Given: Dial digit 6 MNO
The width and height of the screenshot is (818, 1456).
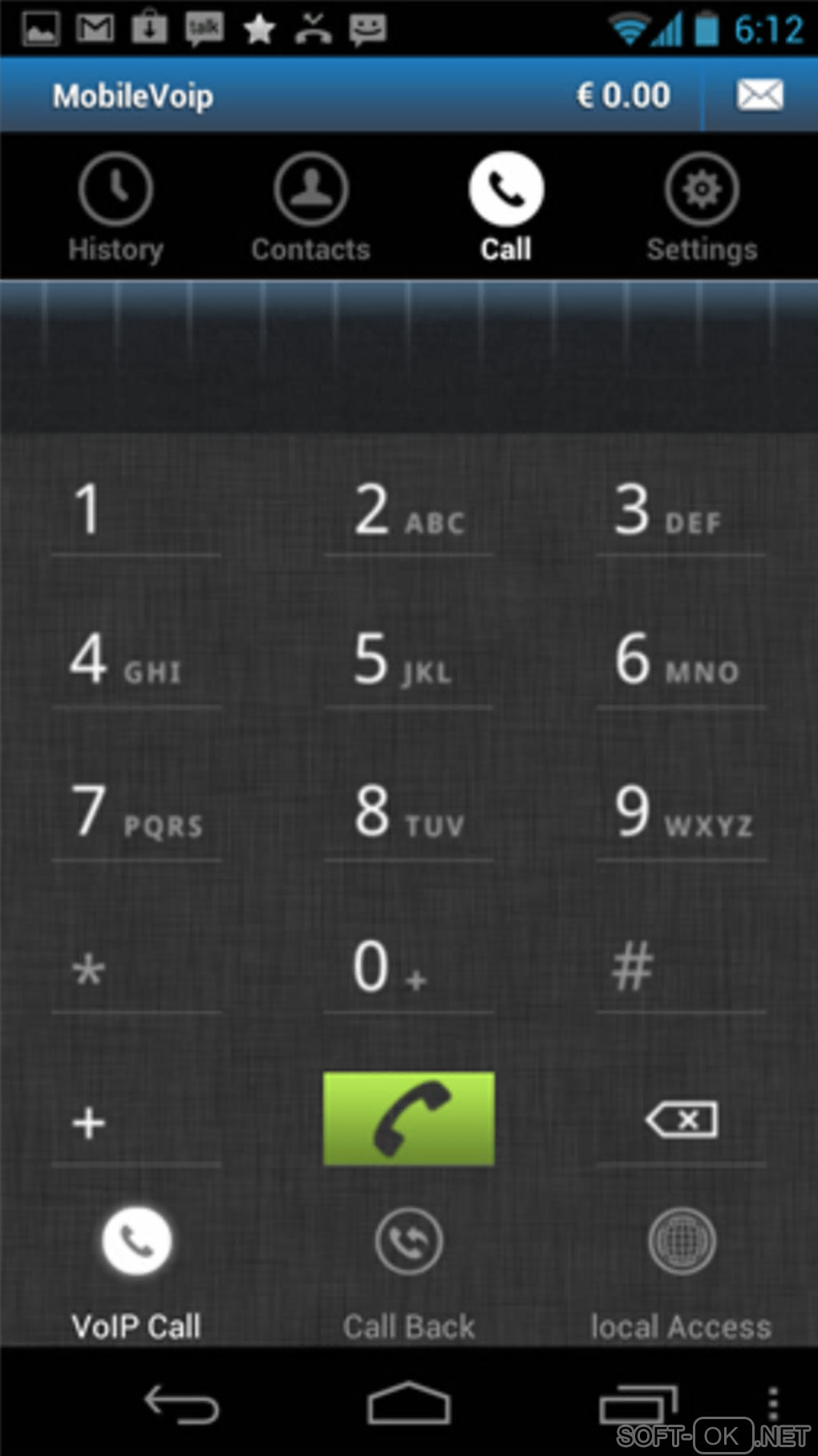Looking at the screenshot, I should [680, 659].
